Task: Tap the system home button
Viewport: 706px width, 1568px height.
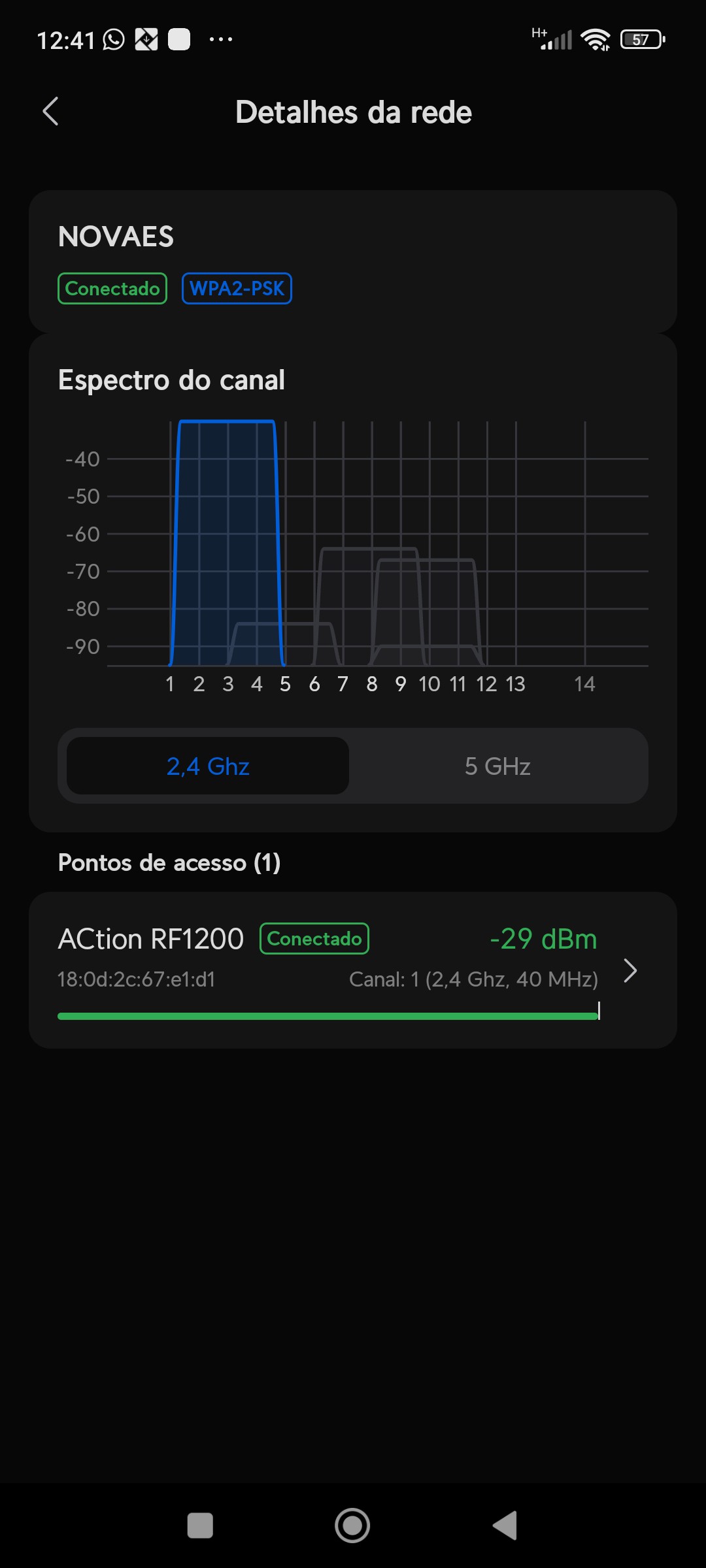Action: tap(352, 1526)
